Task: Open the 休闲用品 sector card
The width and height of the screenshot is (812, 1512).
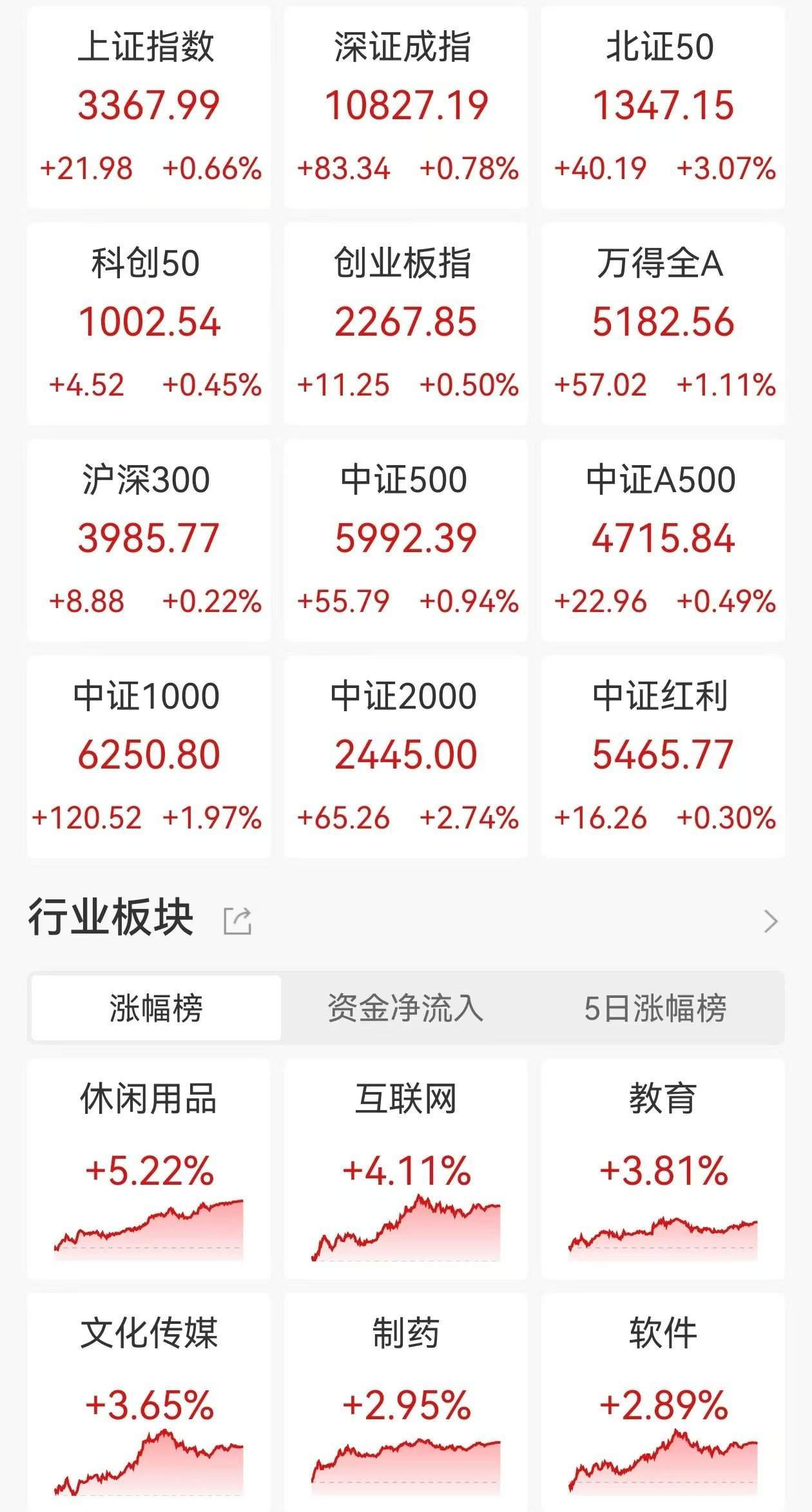Action: click(x=149, y=1169)
